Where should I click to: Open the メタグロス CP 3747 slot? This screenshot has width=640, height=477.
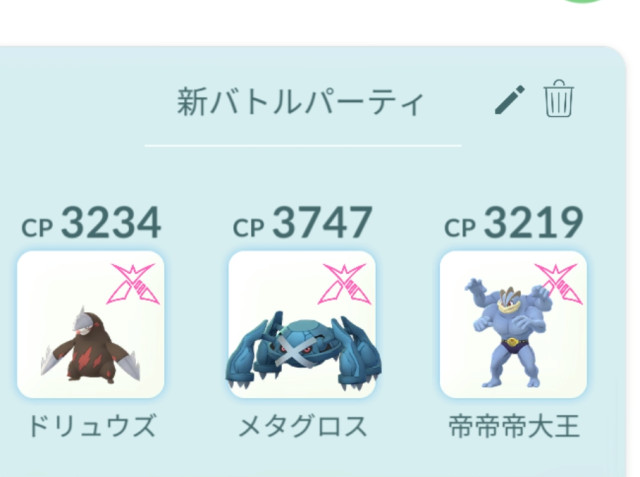[x=302, y=325]
